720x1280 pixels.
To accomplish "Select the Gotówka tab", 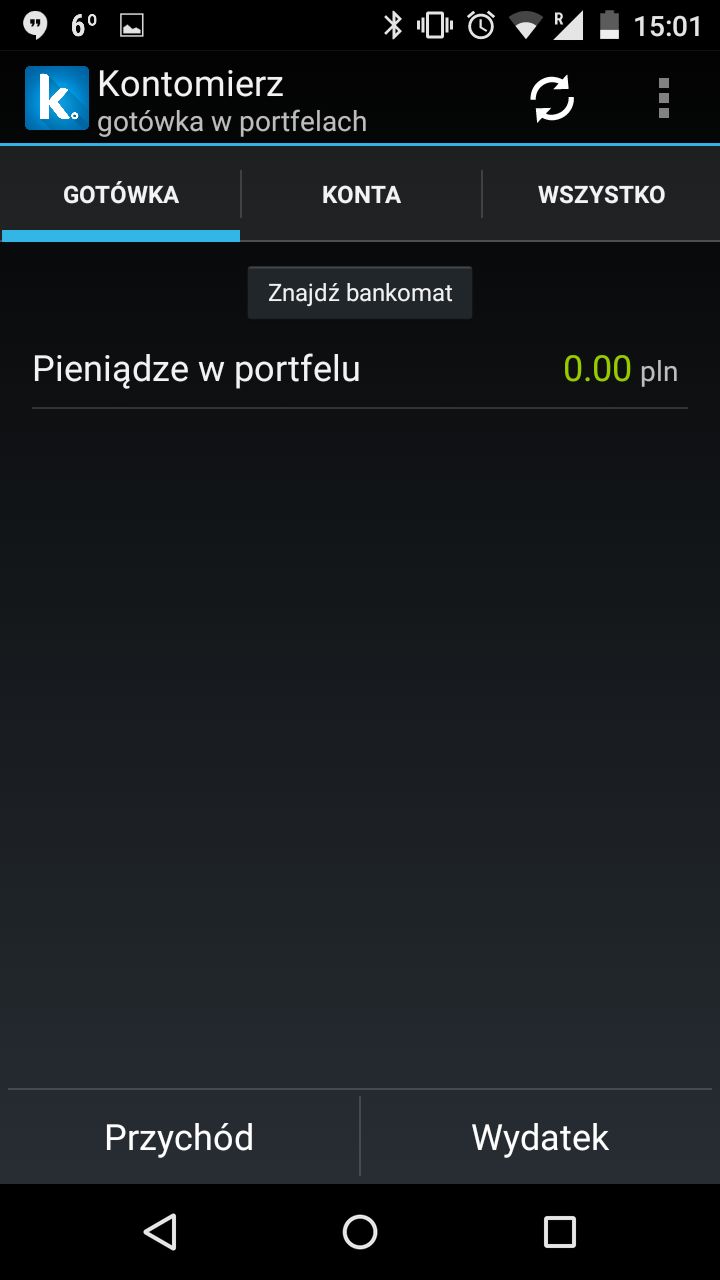I will coord(121,194).
